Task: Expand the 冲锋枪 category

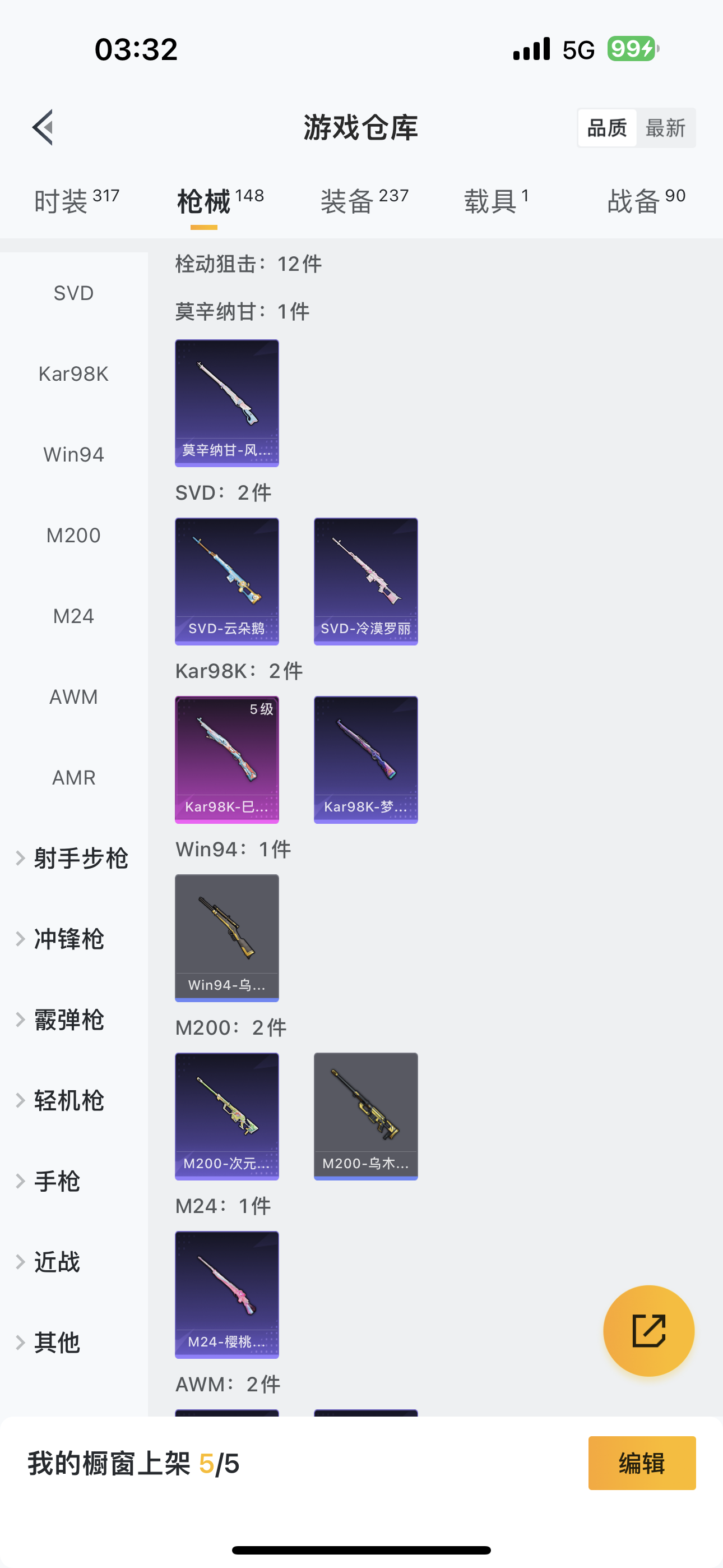Action: (68, 939)
